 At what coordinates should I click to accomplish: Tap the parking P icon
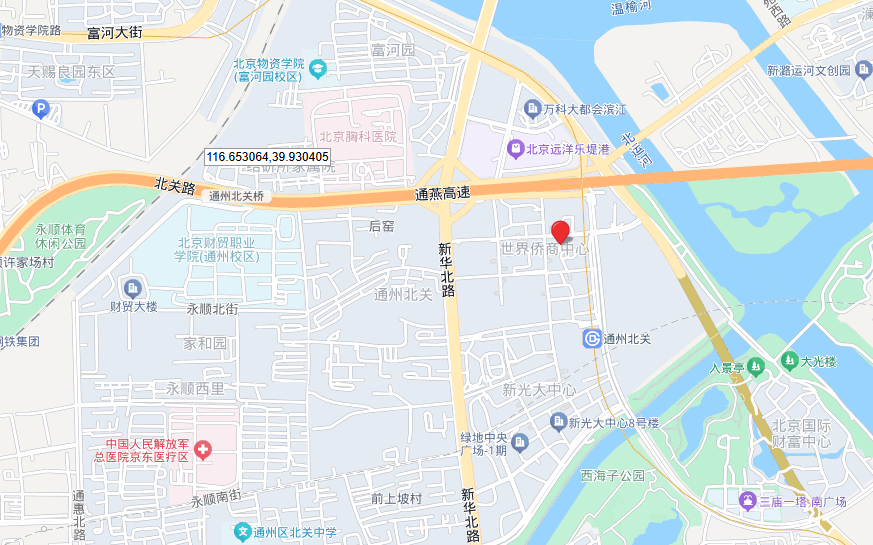coord(41,110)
